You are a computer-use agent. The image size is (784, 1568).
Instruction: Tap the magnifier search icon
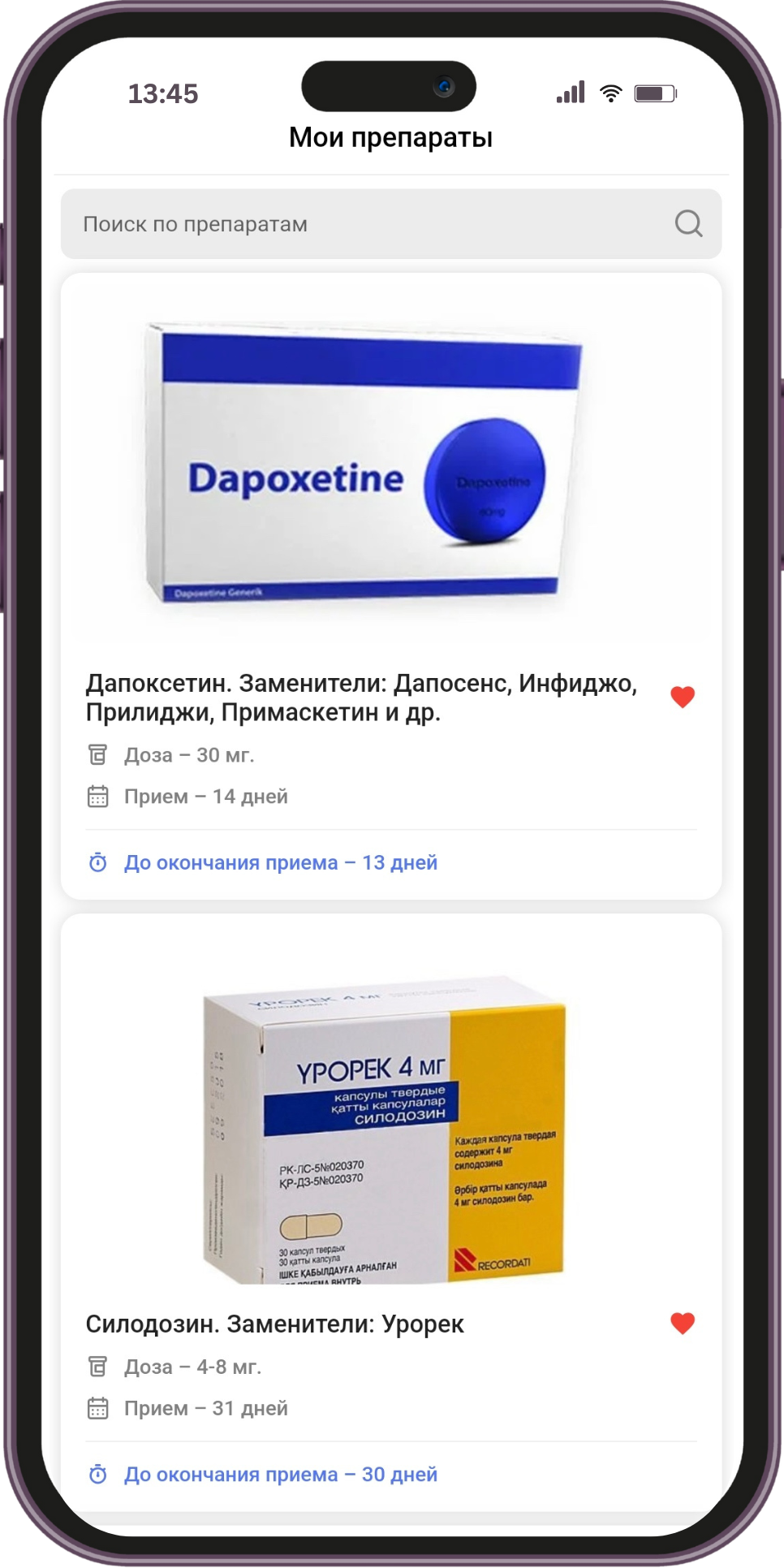point(688,223)
